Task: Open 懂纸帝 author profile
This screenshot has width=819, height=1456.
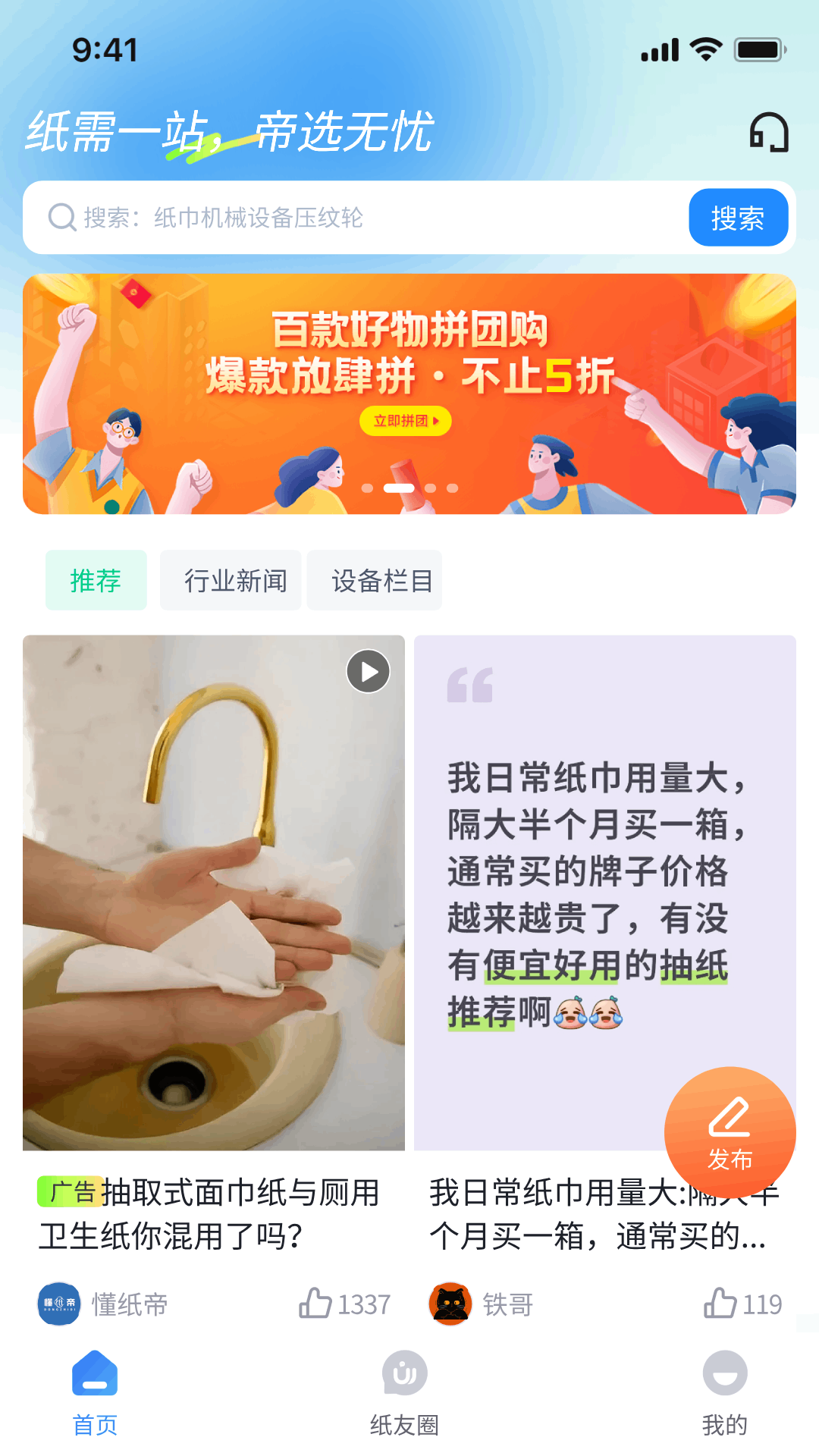Action: [102, 1304]
